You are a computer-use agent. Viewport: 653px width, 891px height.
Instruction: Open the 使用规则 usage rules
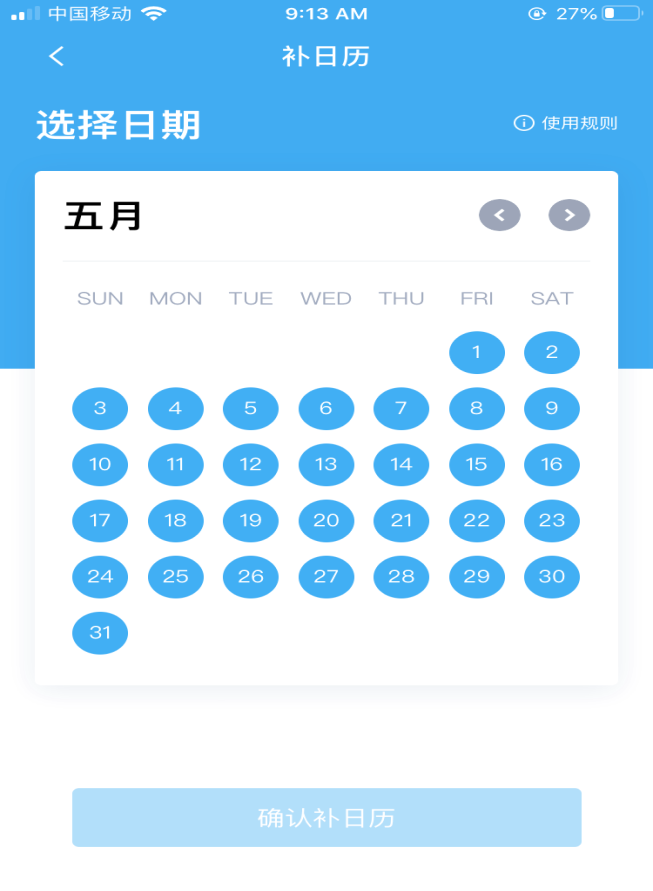point(566,123)
